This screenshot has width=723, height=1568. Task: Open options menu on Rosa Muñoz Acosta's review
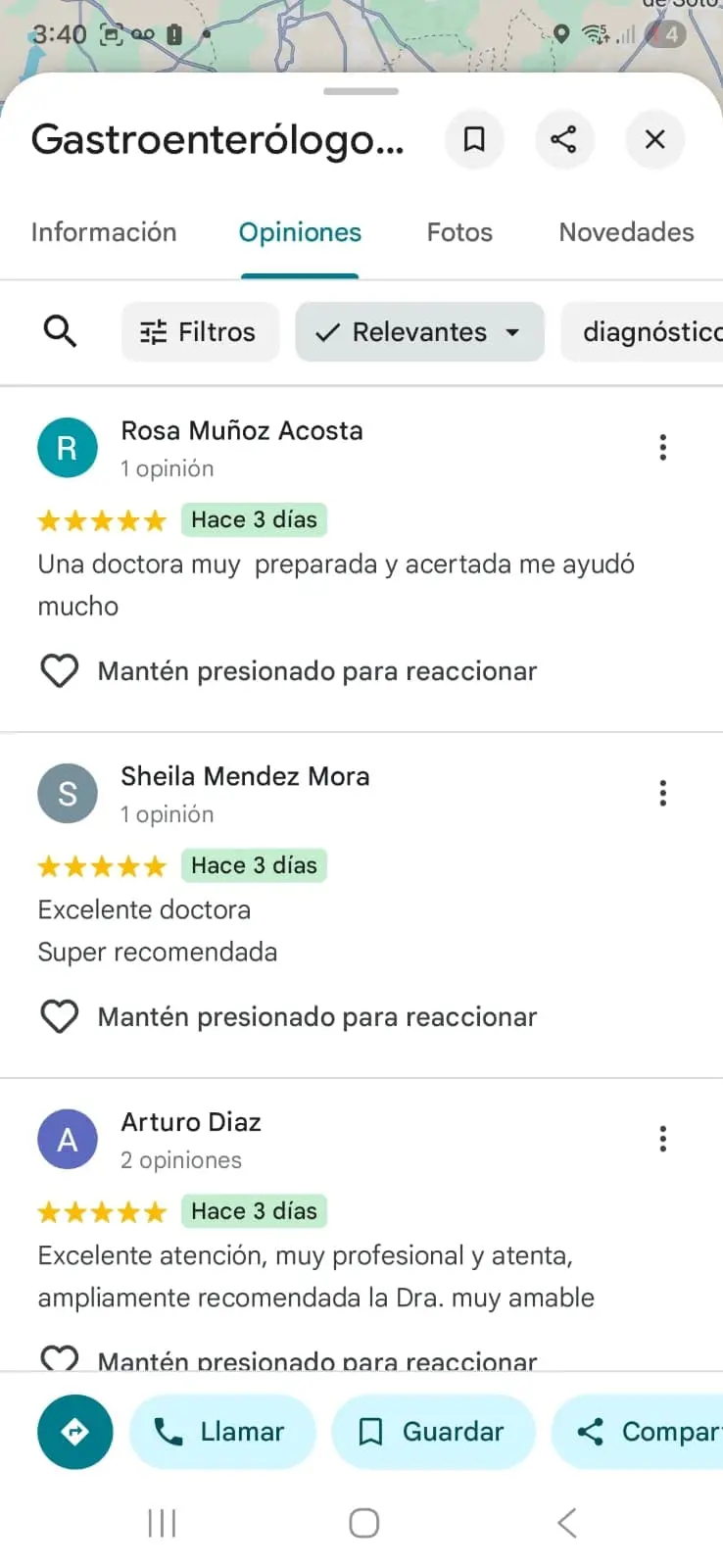tap(663, 447)
